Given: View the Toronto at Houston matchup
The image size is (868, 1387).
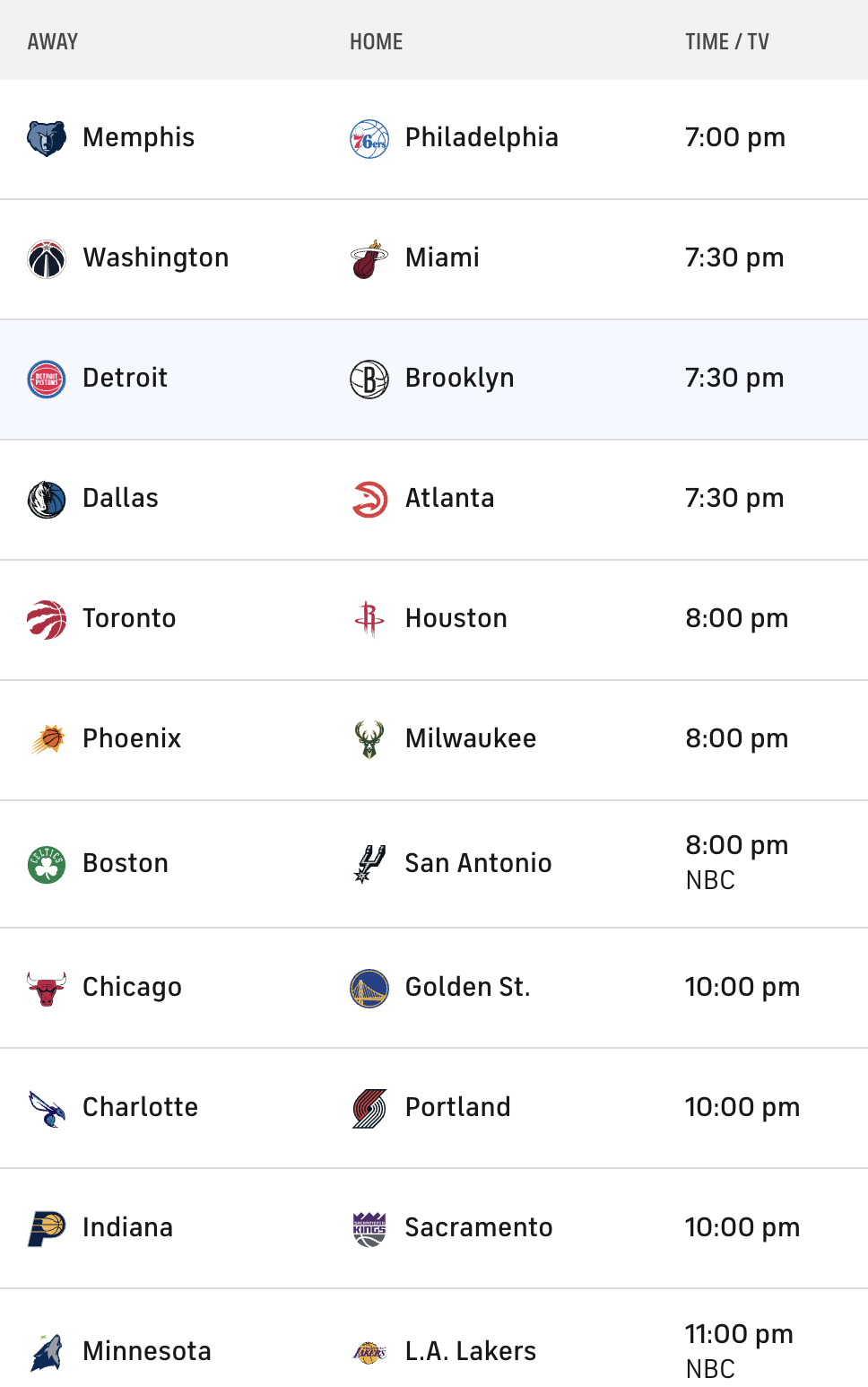Looking at the screenshot, I should tap(434, 619).
